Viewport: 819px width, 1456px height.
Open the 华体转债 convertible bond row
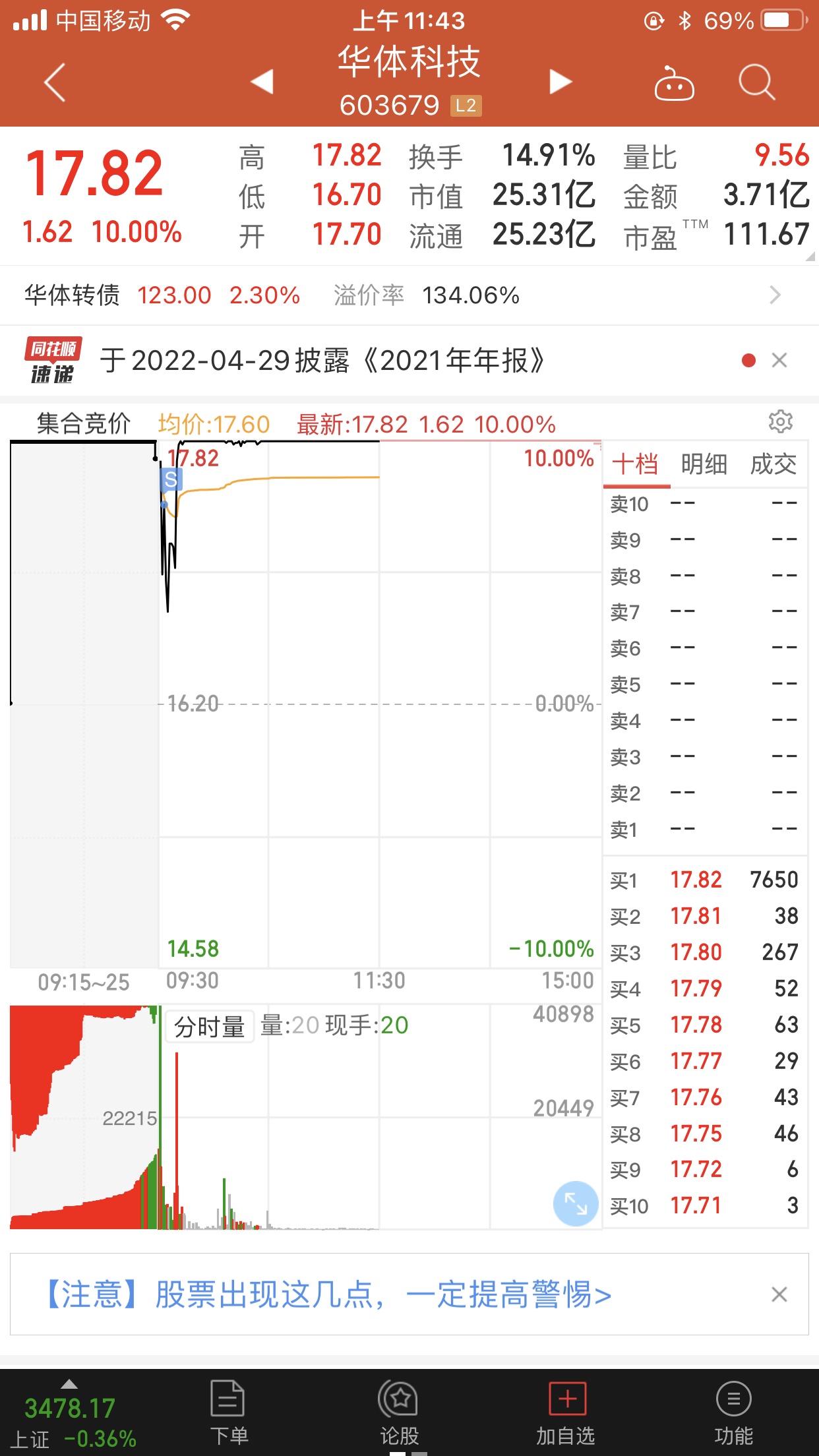click(x=409, y=295)
